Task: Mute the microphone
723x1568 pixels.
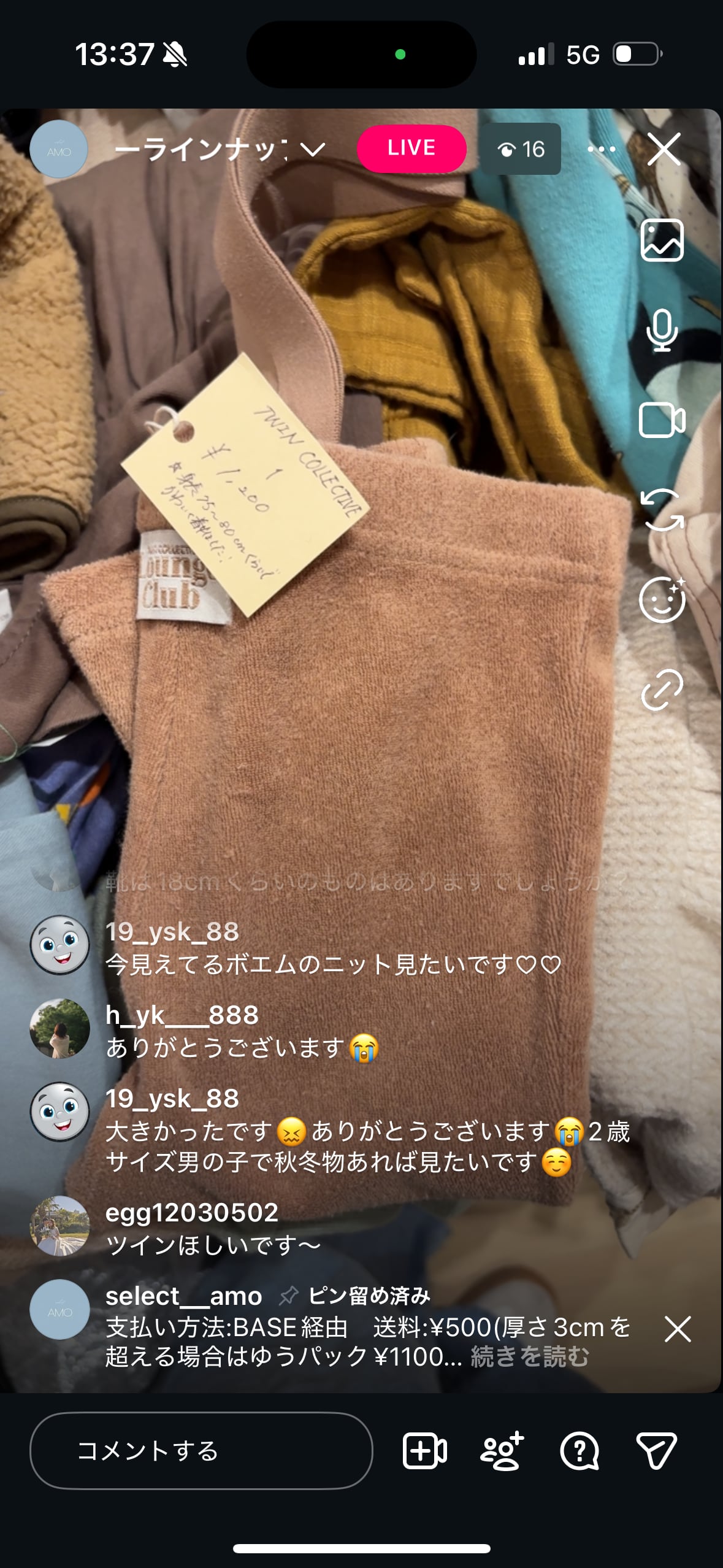Action: click(x=662, y=331)
